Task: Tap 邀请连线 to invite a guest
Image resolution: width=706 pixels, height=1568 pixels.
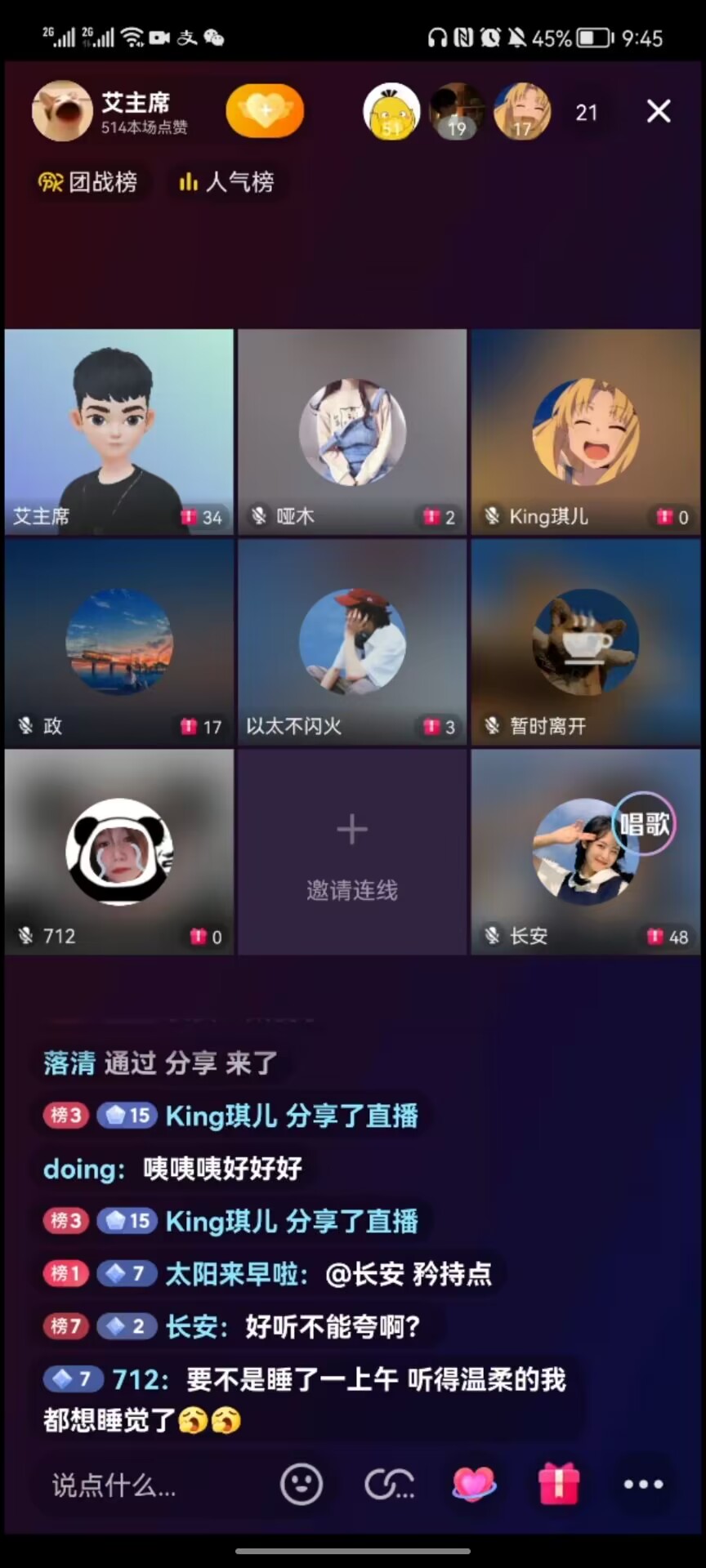Action: click(352, 853)
